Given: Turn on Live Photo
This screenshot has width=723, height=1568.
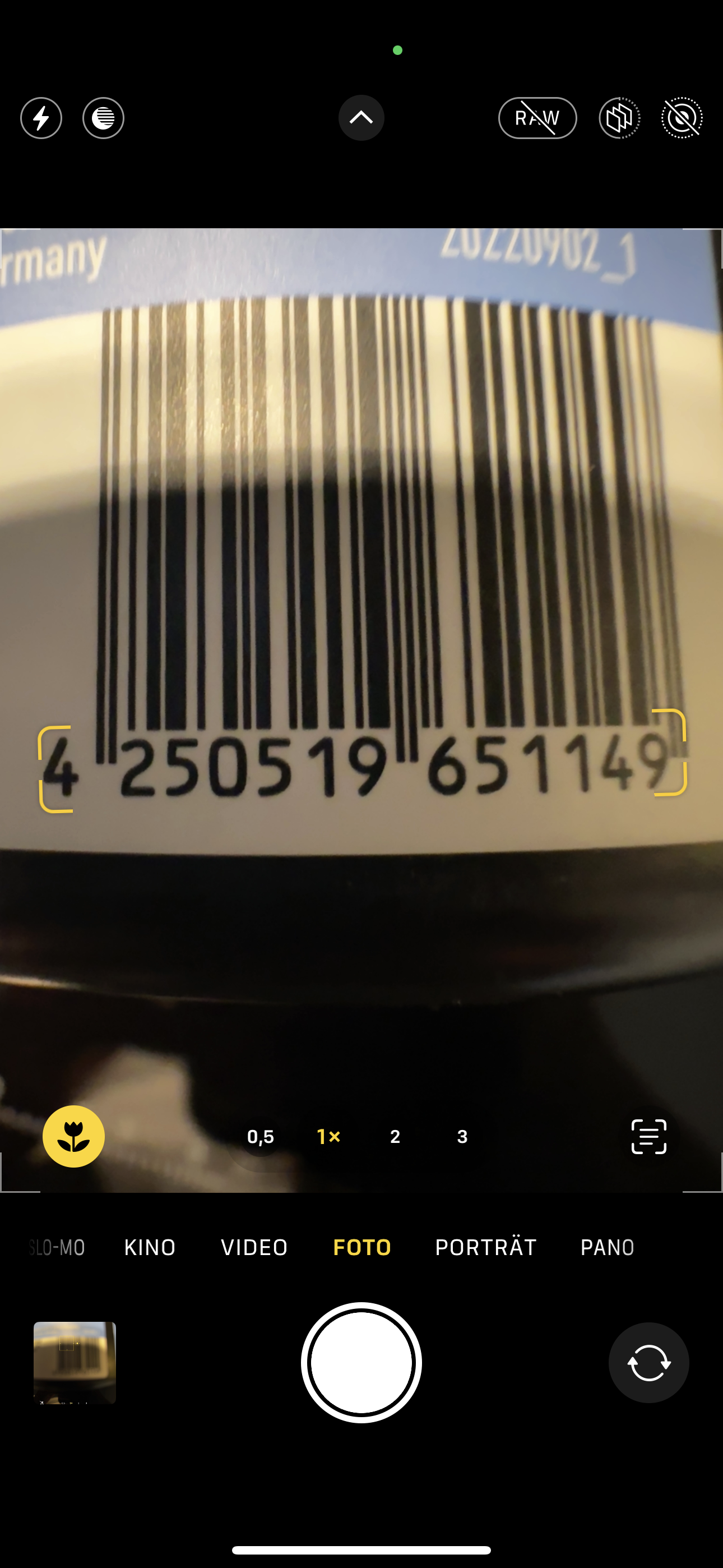Looking at the screenshot, I should pos(682,118).
